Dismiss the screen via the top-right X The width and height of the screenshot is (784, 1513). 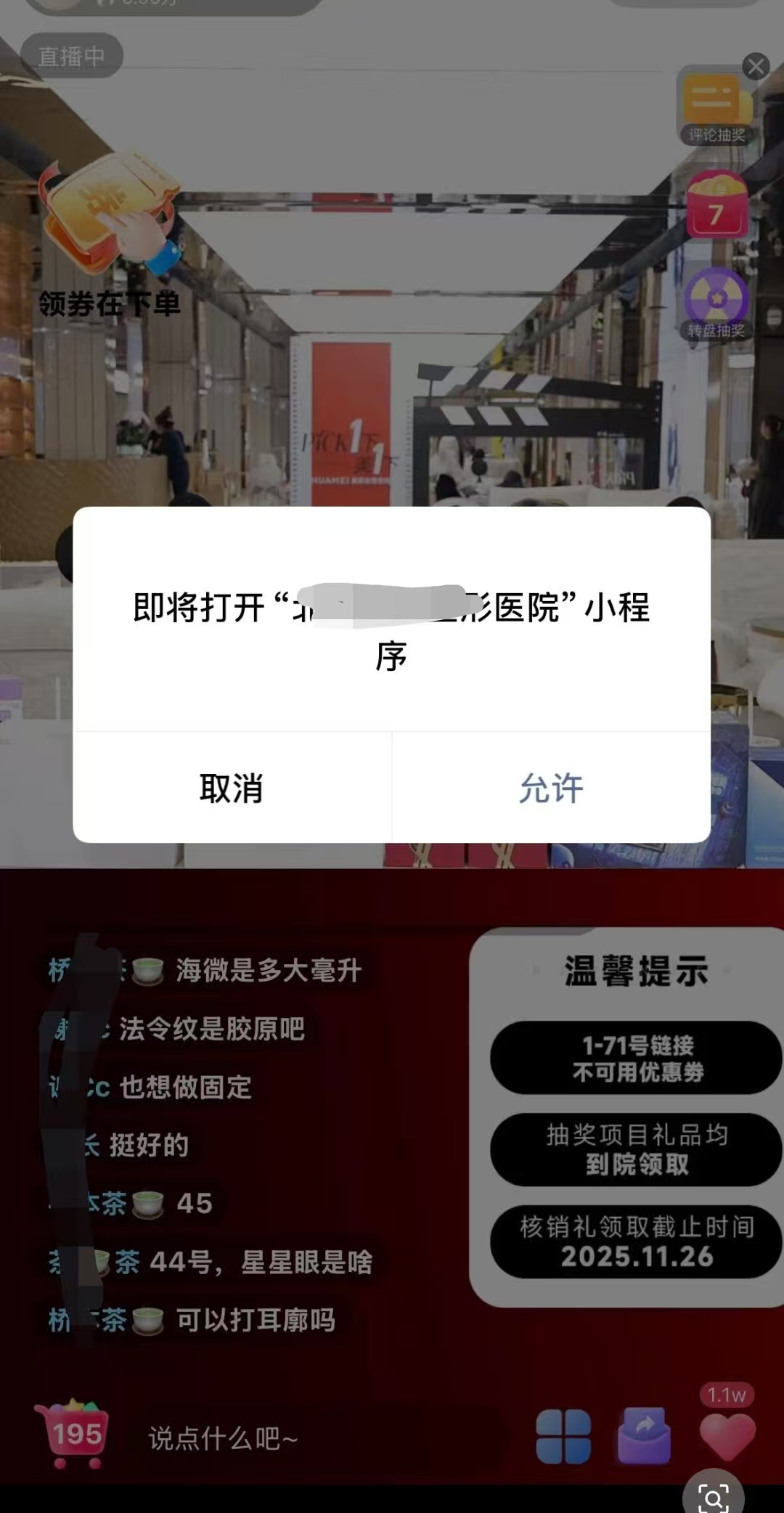(x=757, y=66)
